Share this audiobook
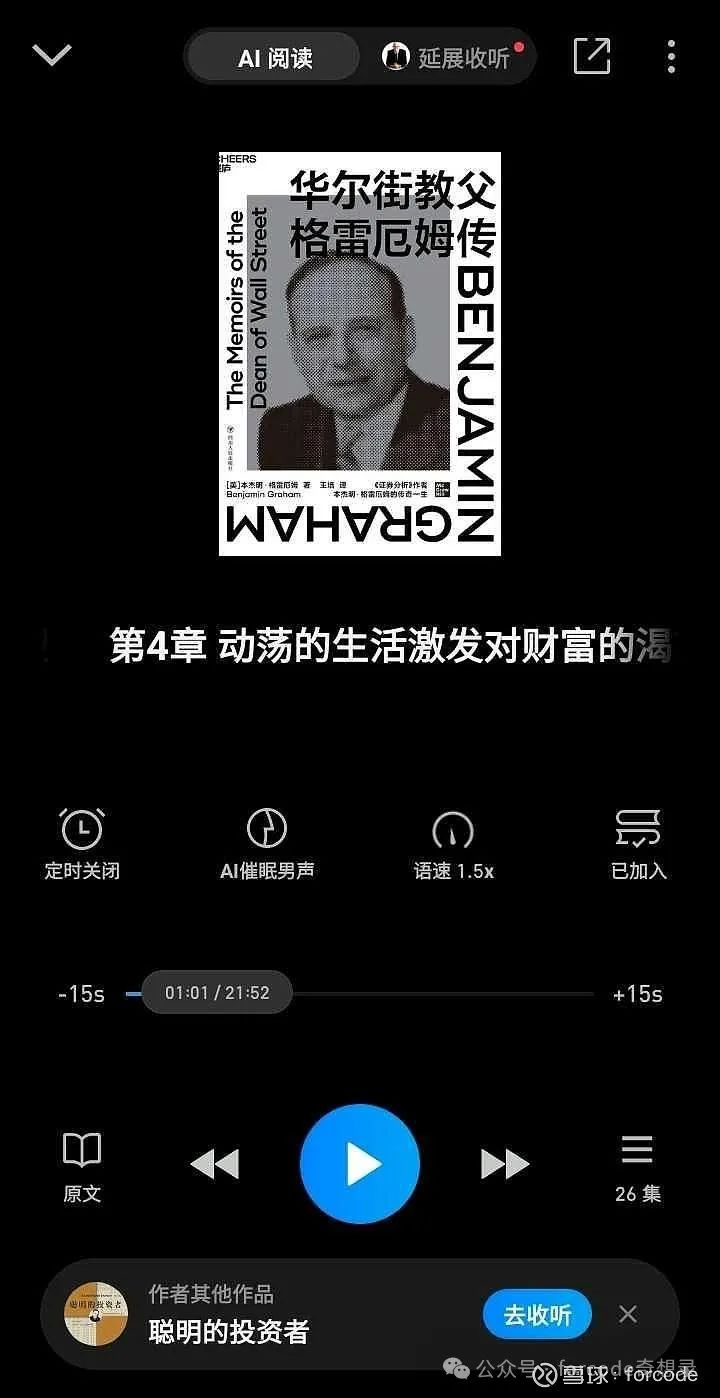Viewport: 720px width, 1398px height. click(x=592, y=56)
